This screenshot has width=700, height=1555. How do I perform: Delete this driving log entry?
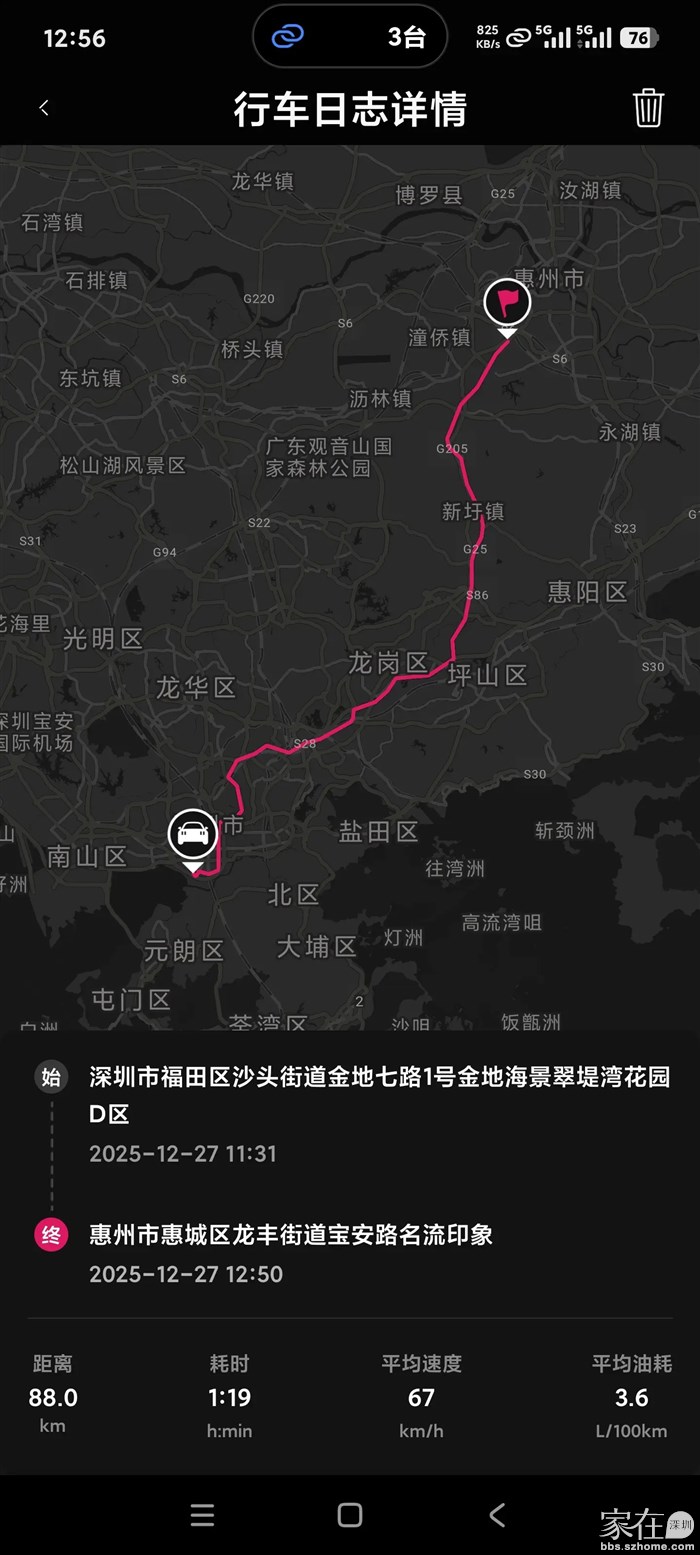point(648,108)
